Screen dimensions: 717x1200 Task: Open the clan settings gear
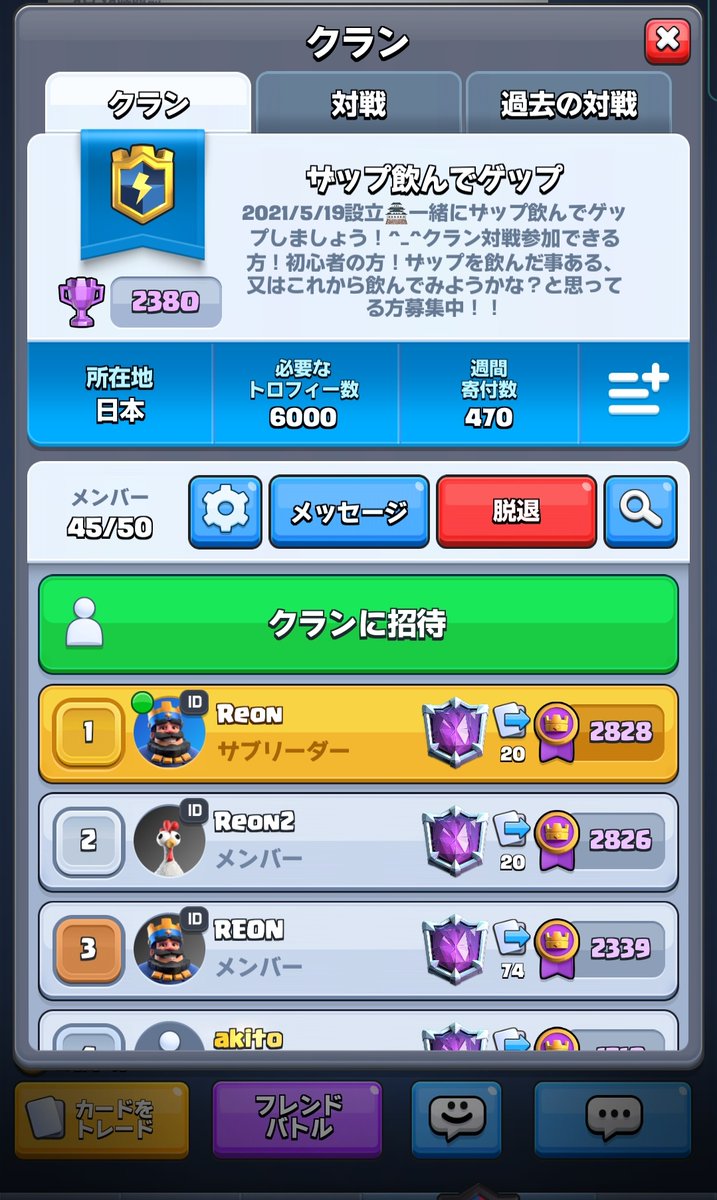(225, 511)
